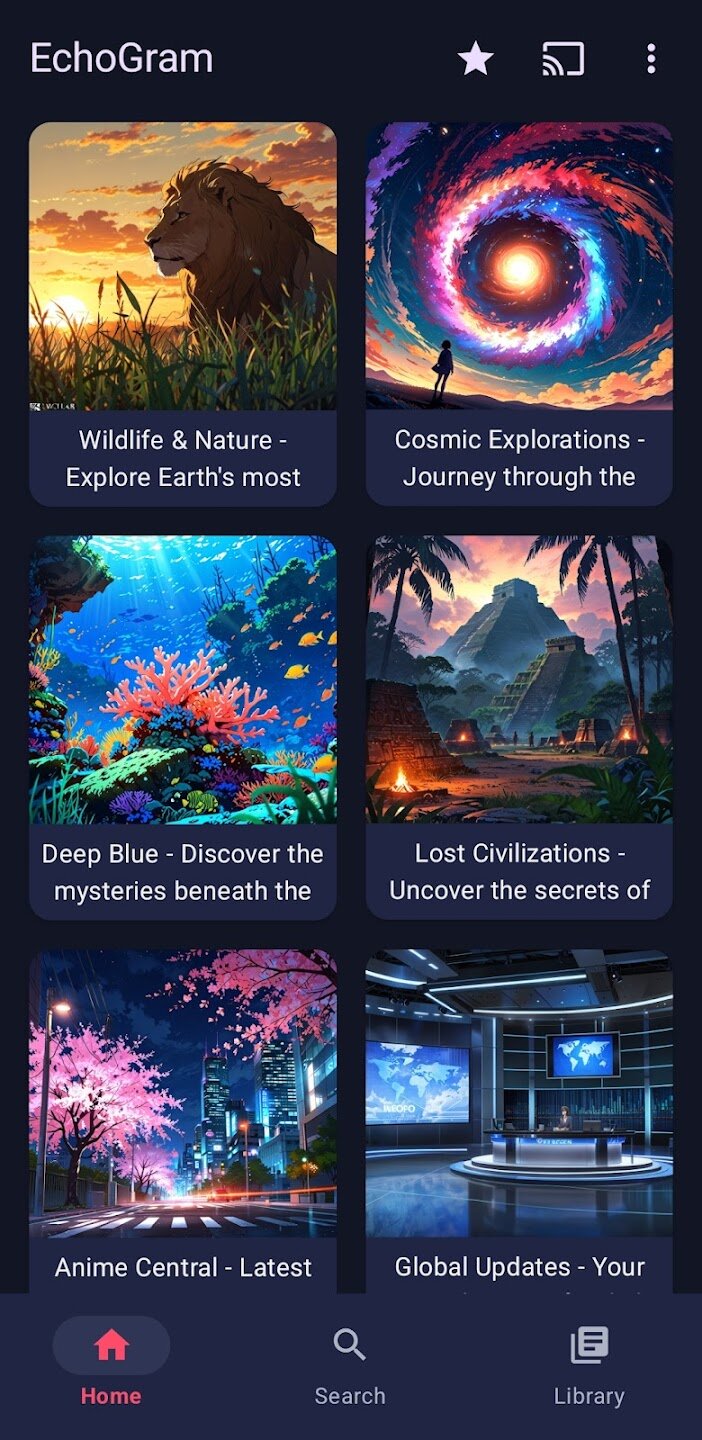Select the Deep Blue card
Screen dimensions: 702x1440
(x=183, y=727)
